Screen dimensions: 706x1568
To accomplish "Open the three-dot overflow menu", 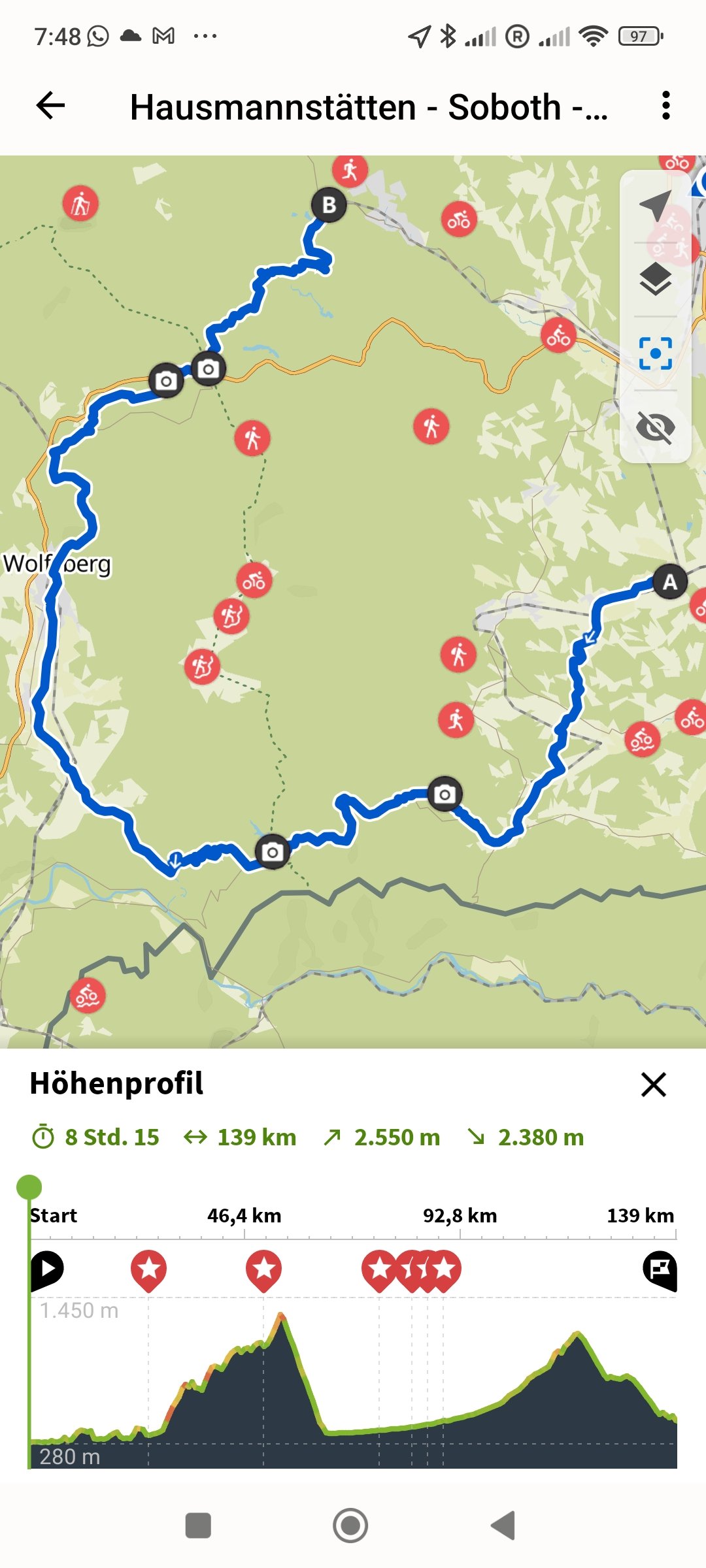I will (665, 106).
